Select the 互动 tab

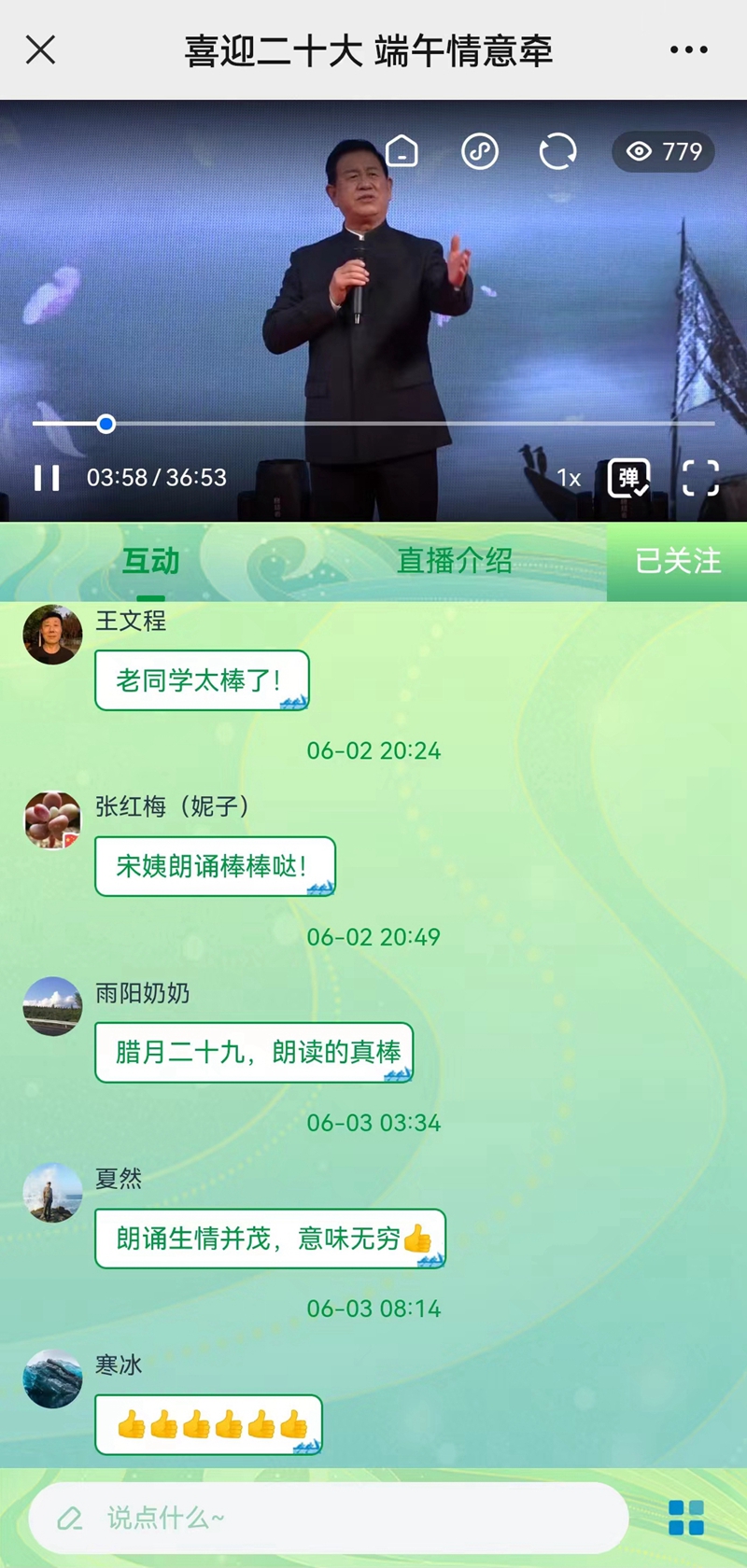[x=149, y=561]
